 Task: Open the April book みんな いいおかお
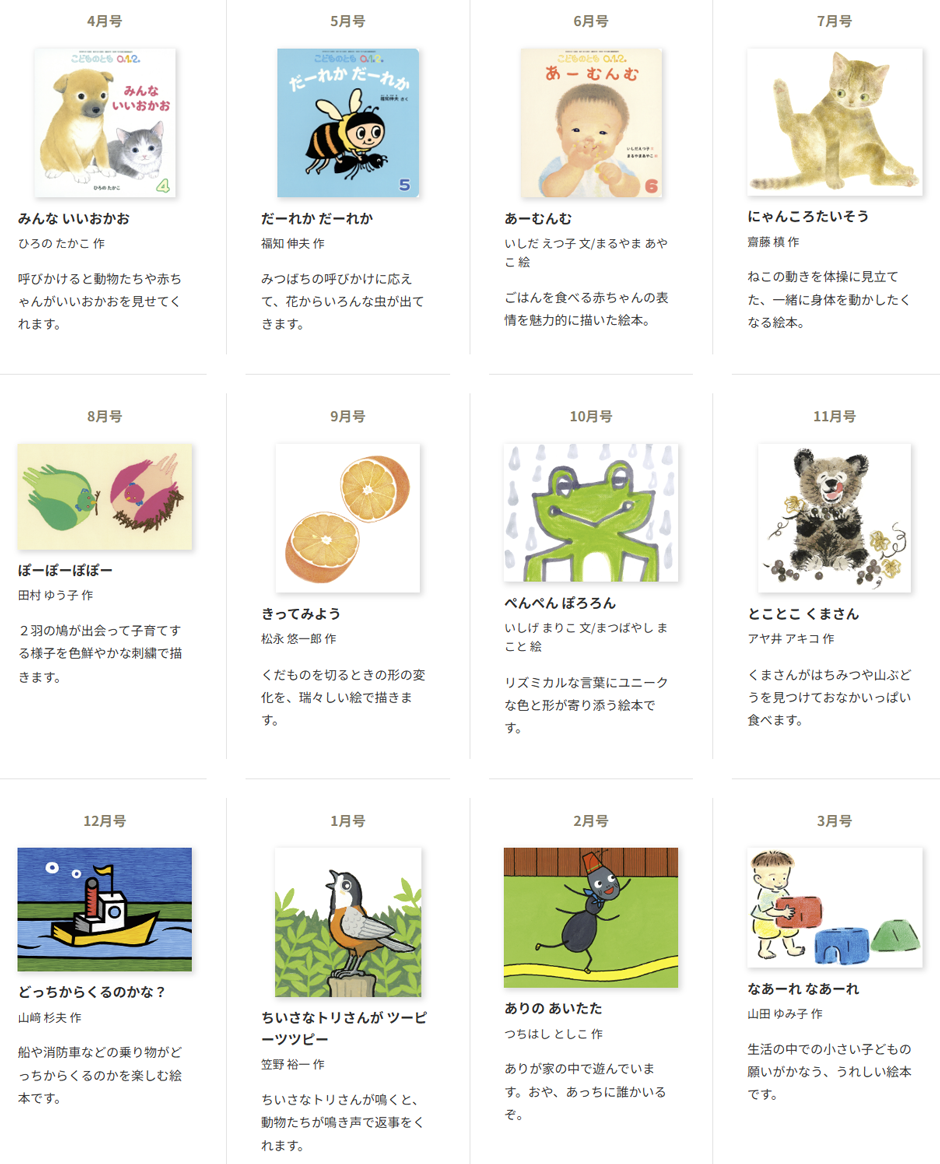(x=105, y=122)
